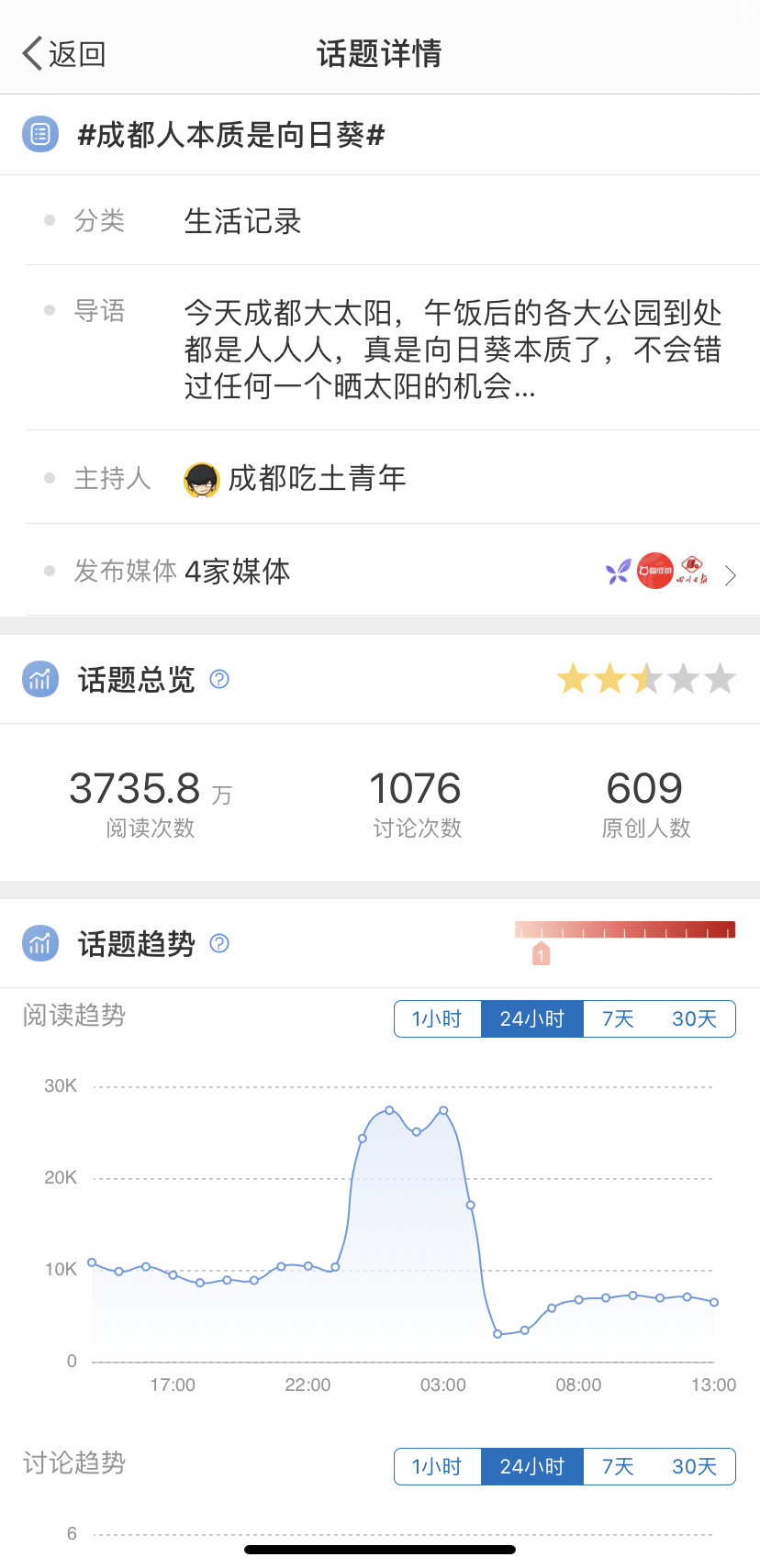Select 24小时 for 阅读趋势
Image resolution: width=760 pixels, height=1568 pixels.
click(531, 1019)
